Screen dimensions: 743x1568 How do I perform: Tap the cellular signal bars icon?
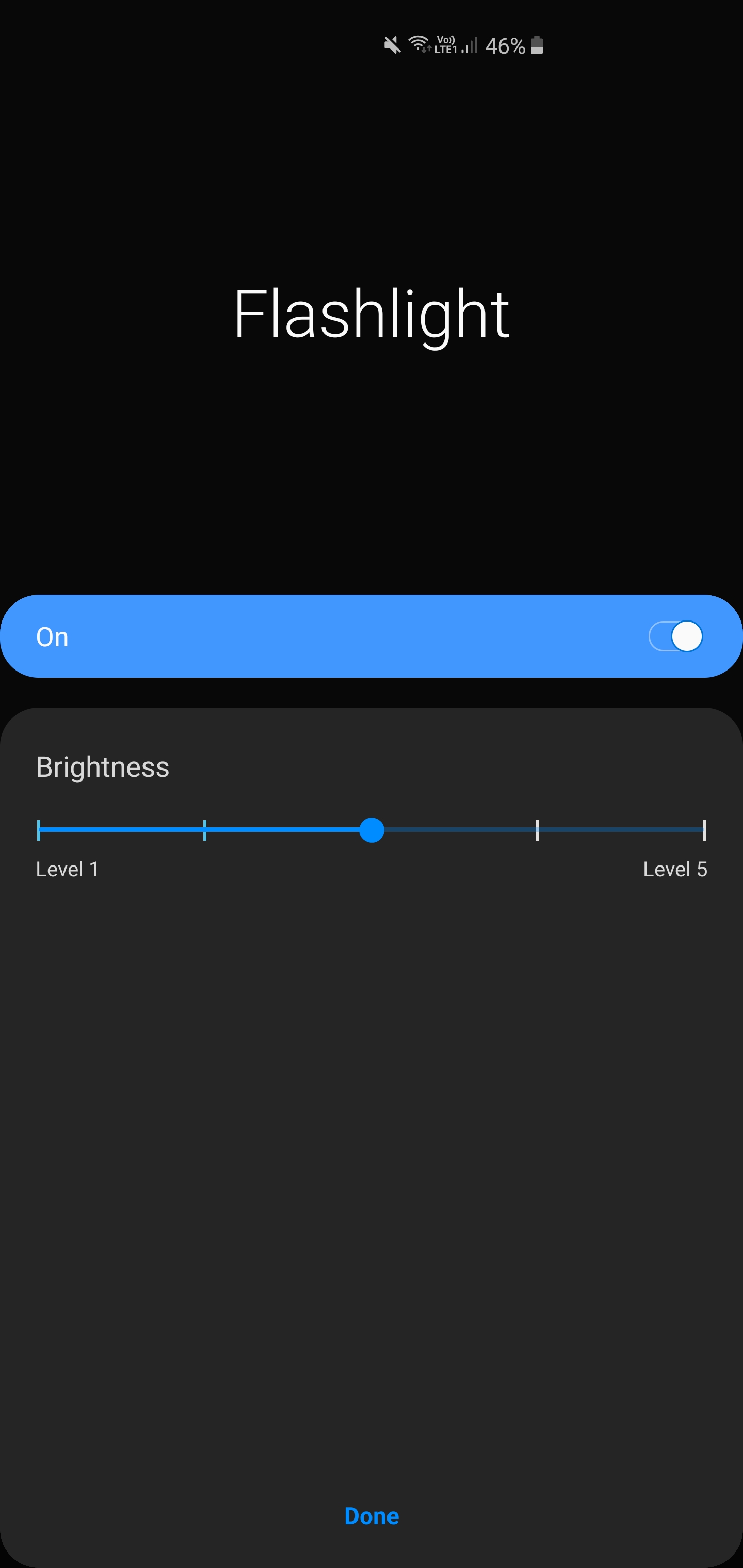click(469, 46)
